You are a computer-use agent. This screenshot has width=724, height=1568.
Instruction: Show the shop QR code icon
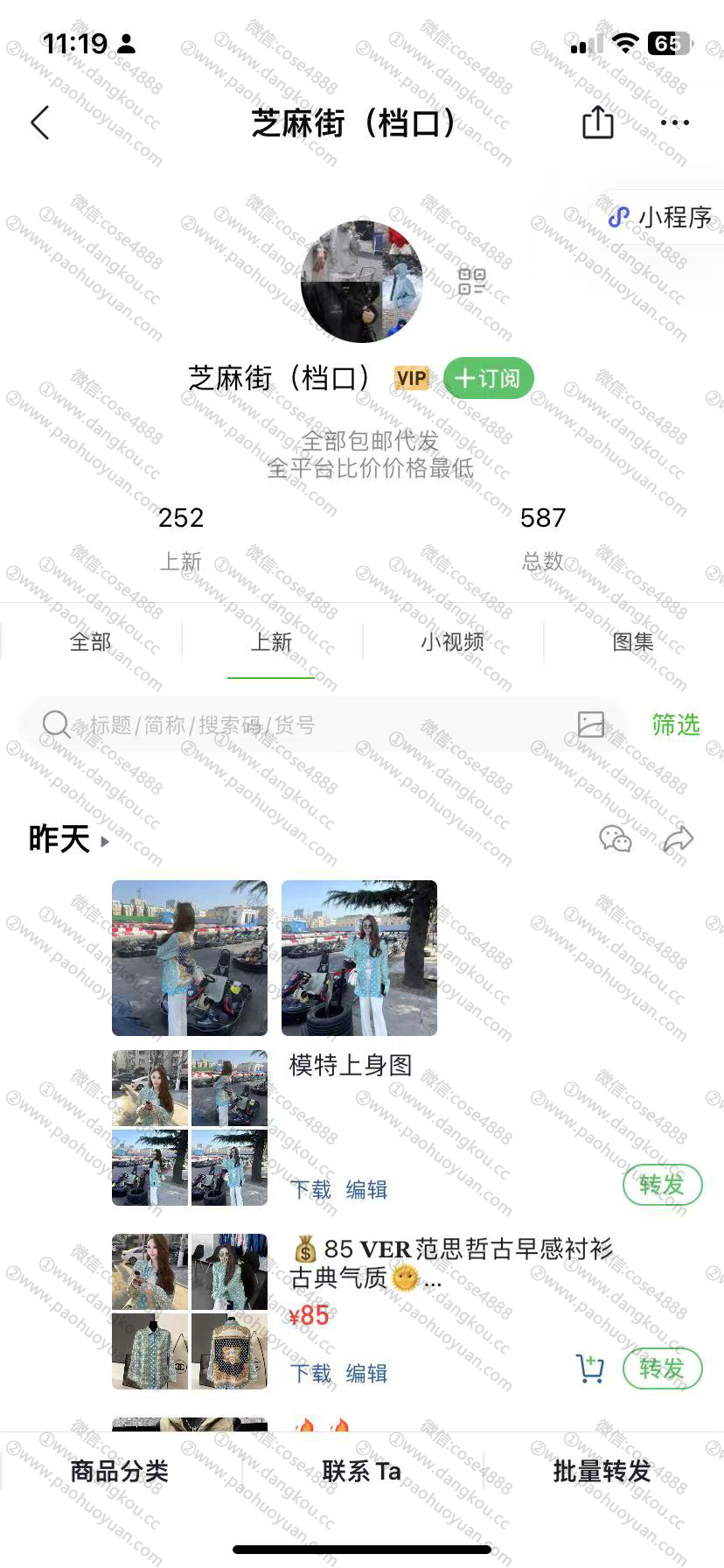point(471,282)
